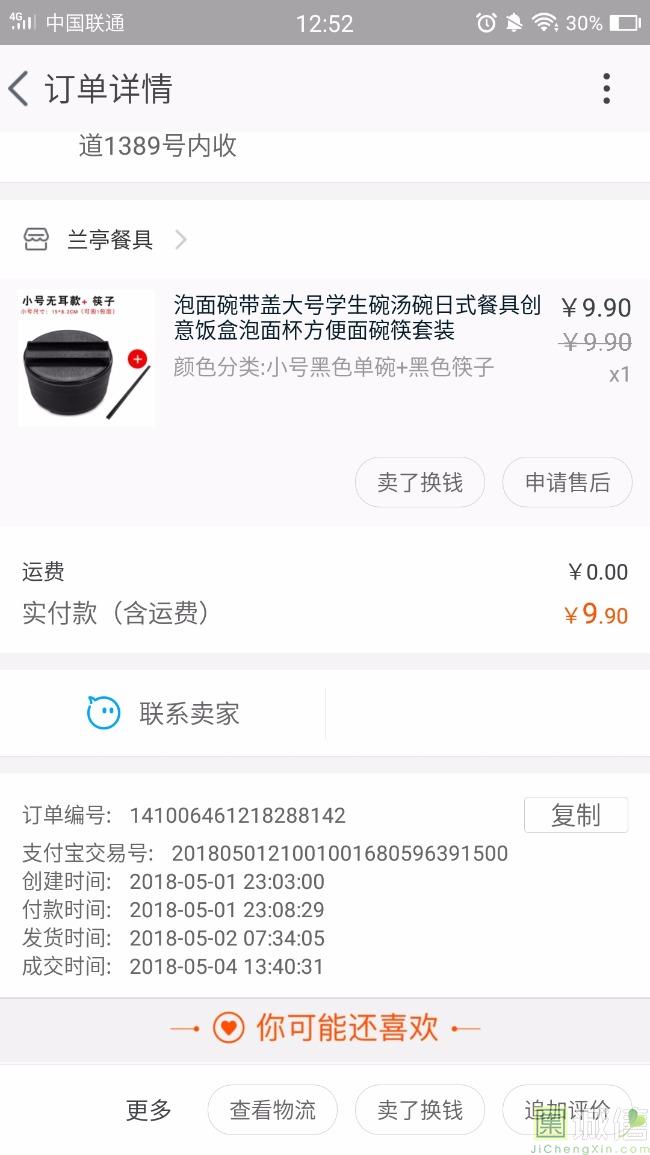
Task: Contact the seller via 联系卖家
Action: 163,714
